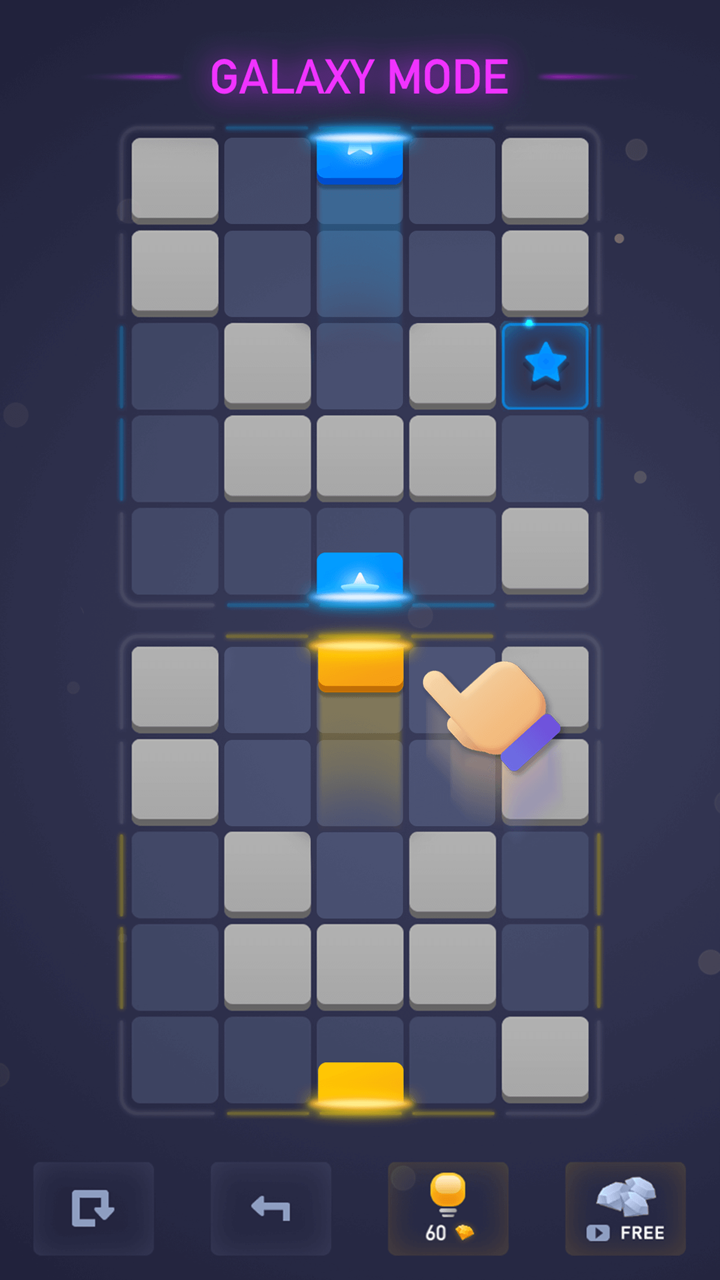Screen dimensions: 720x1280
Task: Tap the restart level button
Action: 93,1208
